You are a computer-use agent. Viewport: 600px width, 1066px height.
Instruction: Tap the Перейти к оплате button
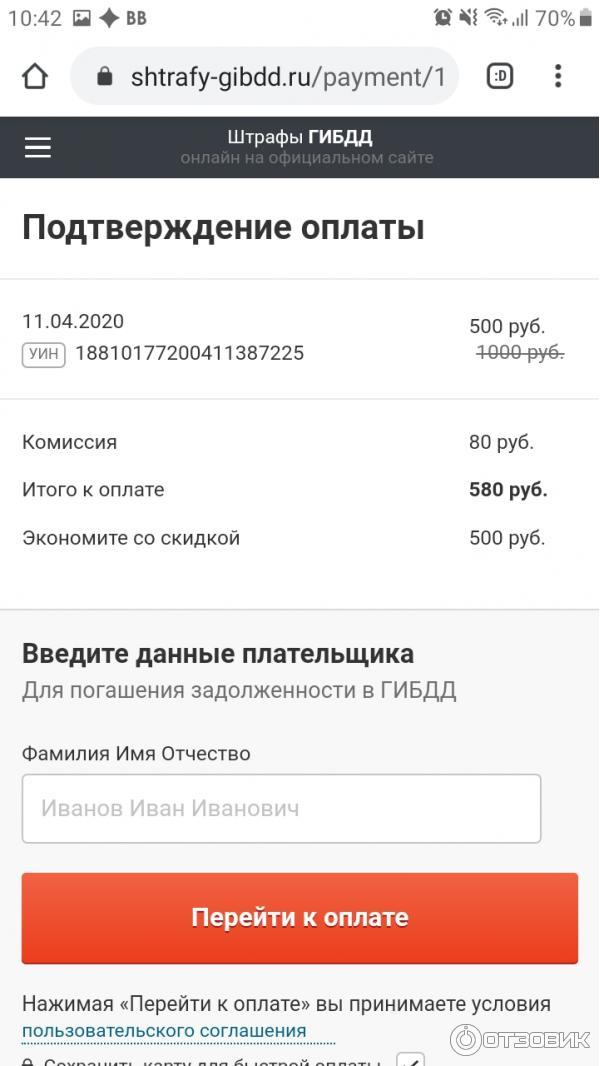click(x=300, y=918)
